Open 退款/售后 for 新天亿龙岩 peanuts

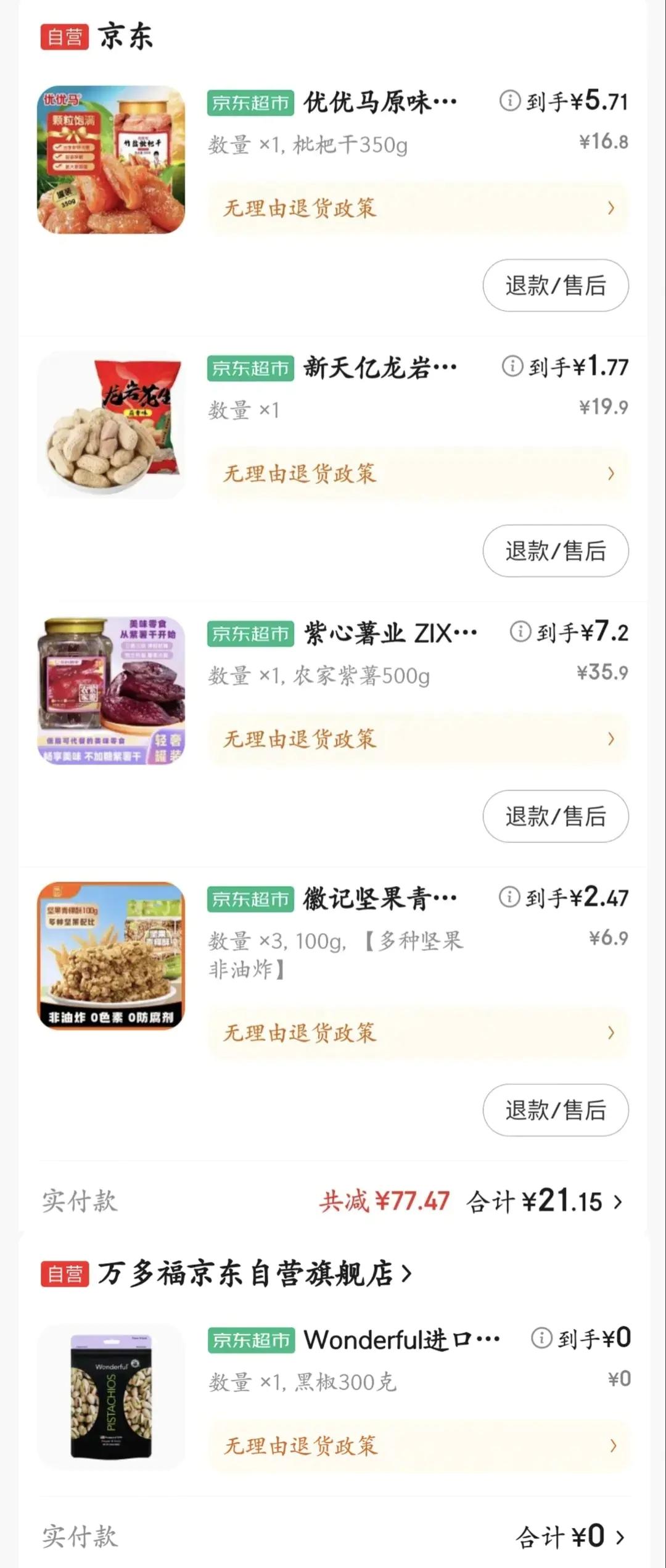(555, 551)
